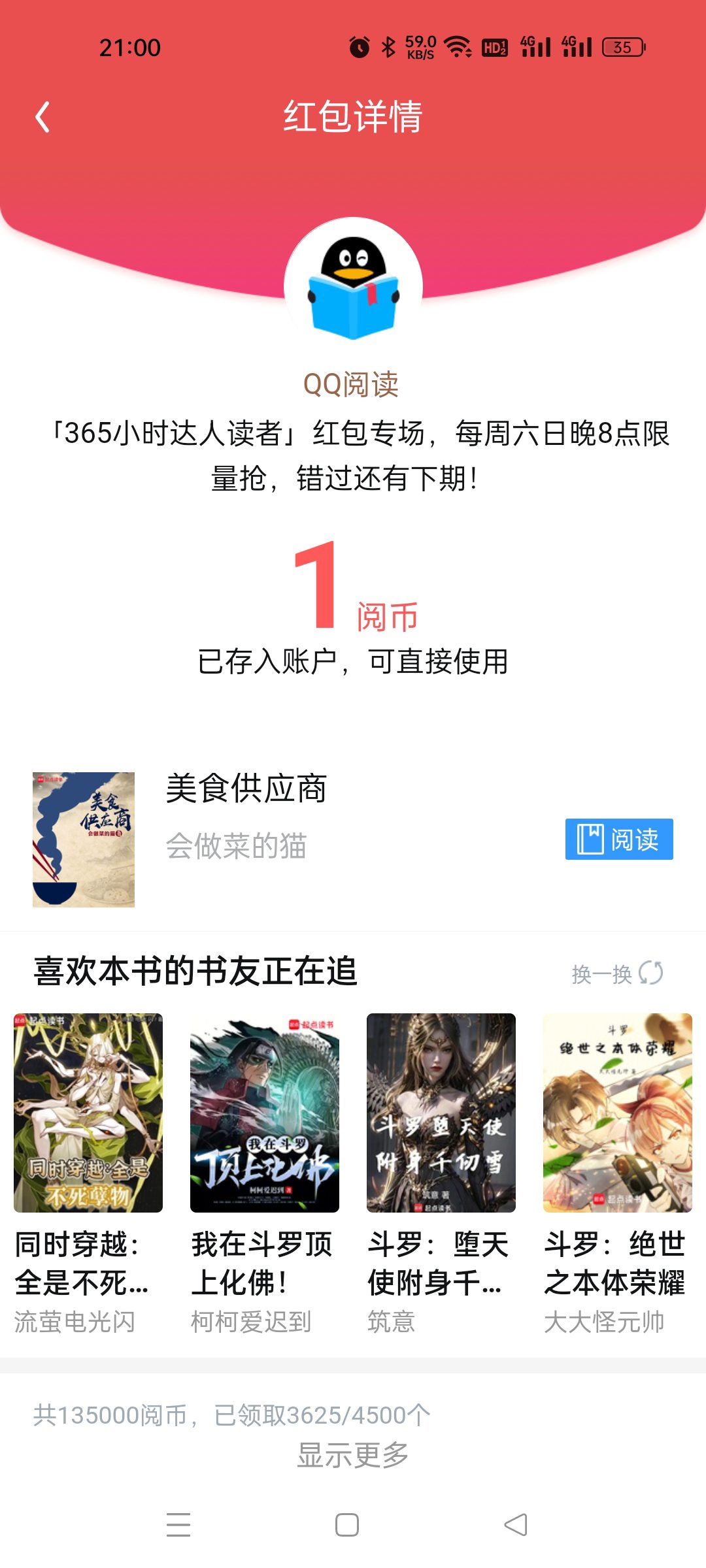This screenshot has height=1568, width=706.
Task: Go back from the 红包详情 page
Action: point(42,118)
